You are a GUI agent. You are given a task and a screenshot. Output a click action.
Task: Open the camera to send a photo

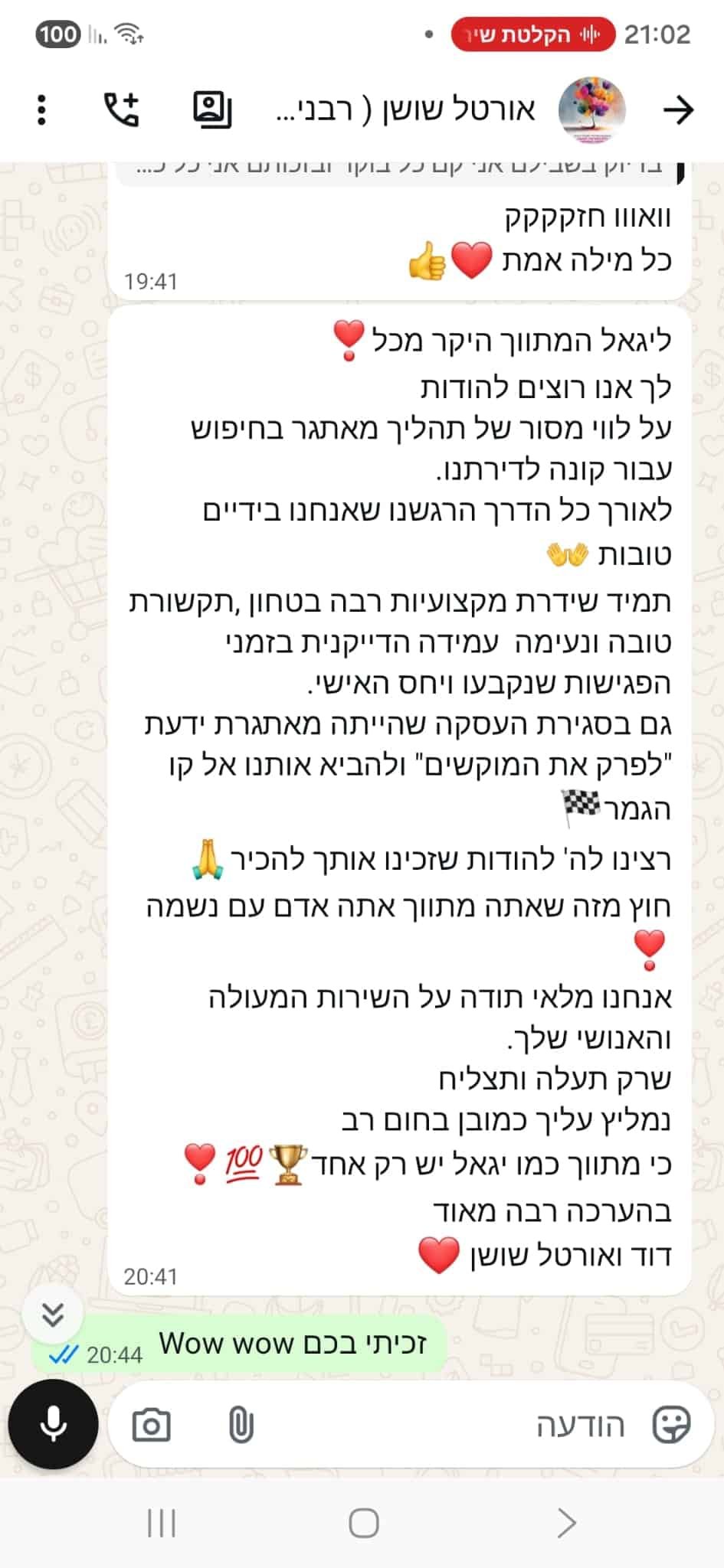[152, 1425]
